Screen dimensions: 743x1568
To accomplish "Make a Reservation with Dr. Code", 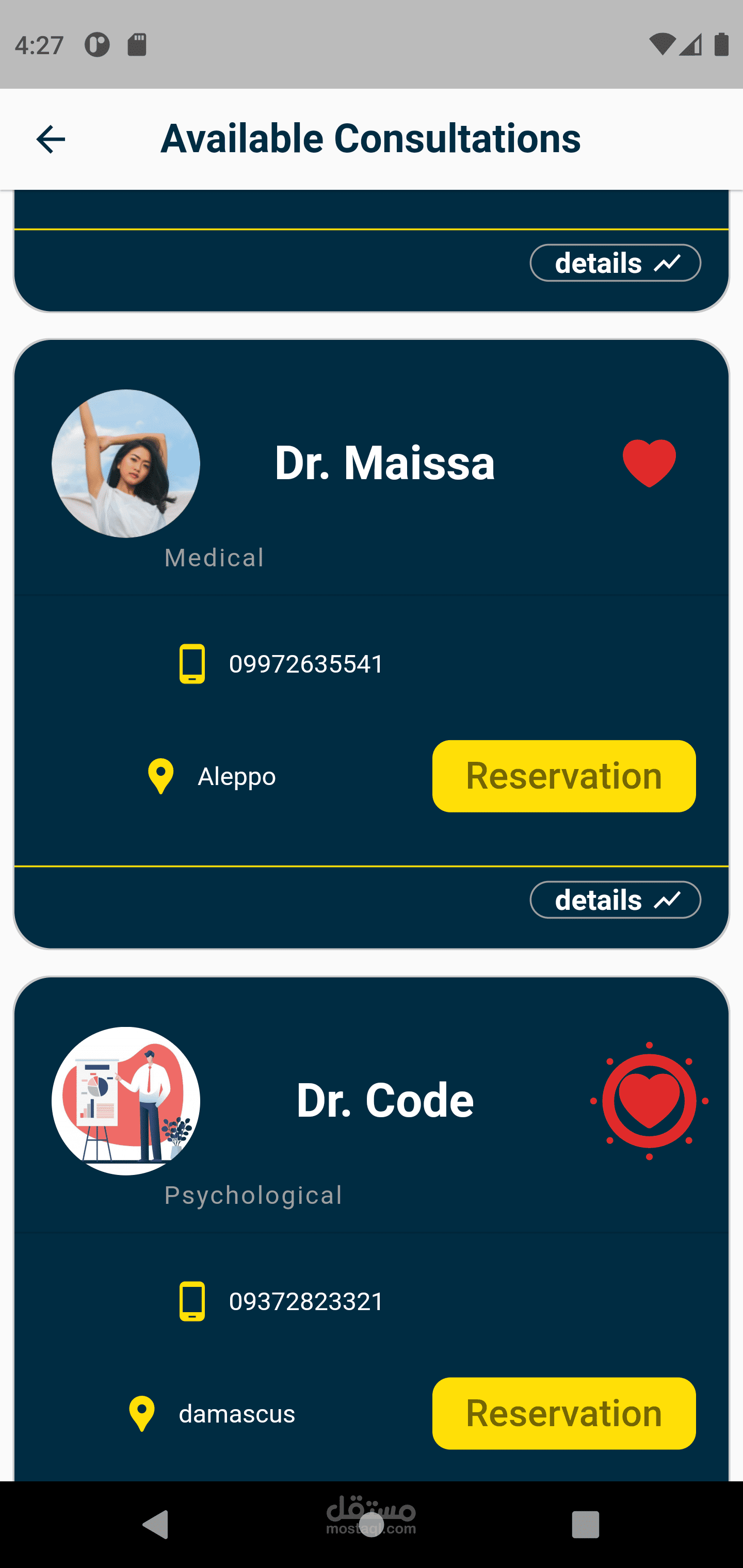I will tap(563, 1413).
